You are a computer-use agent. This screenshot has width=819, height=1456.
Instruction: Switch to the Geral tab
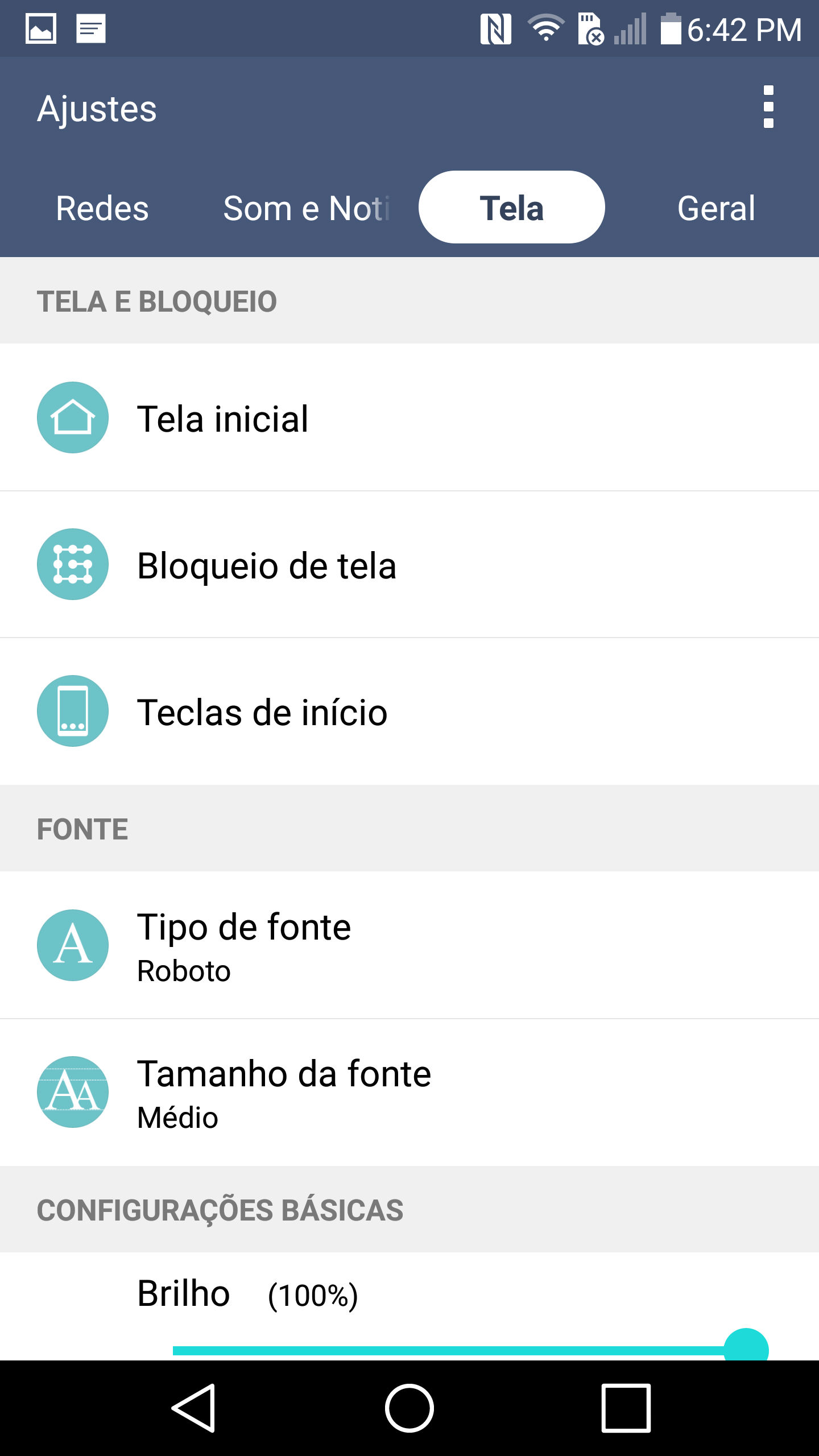point(717,208)
